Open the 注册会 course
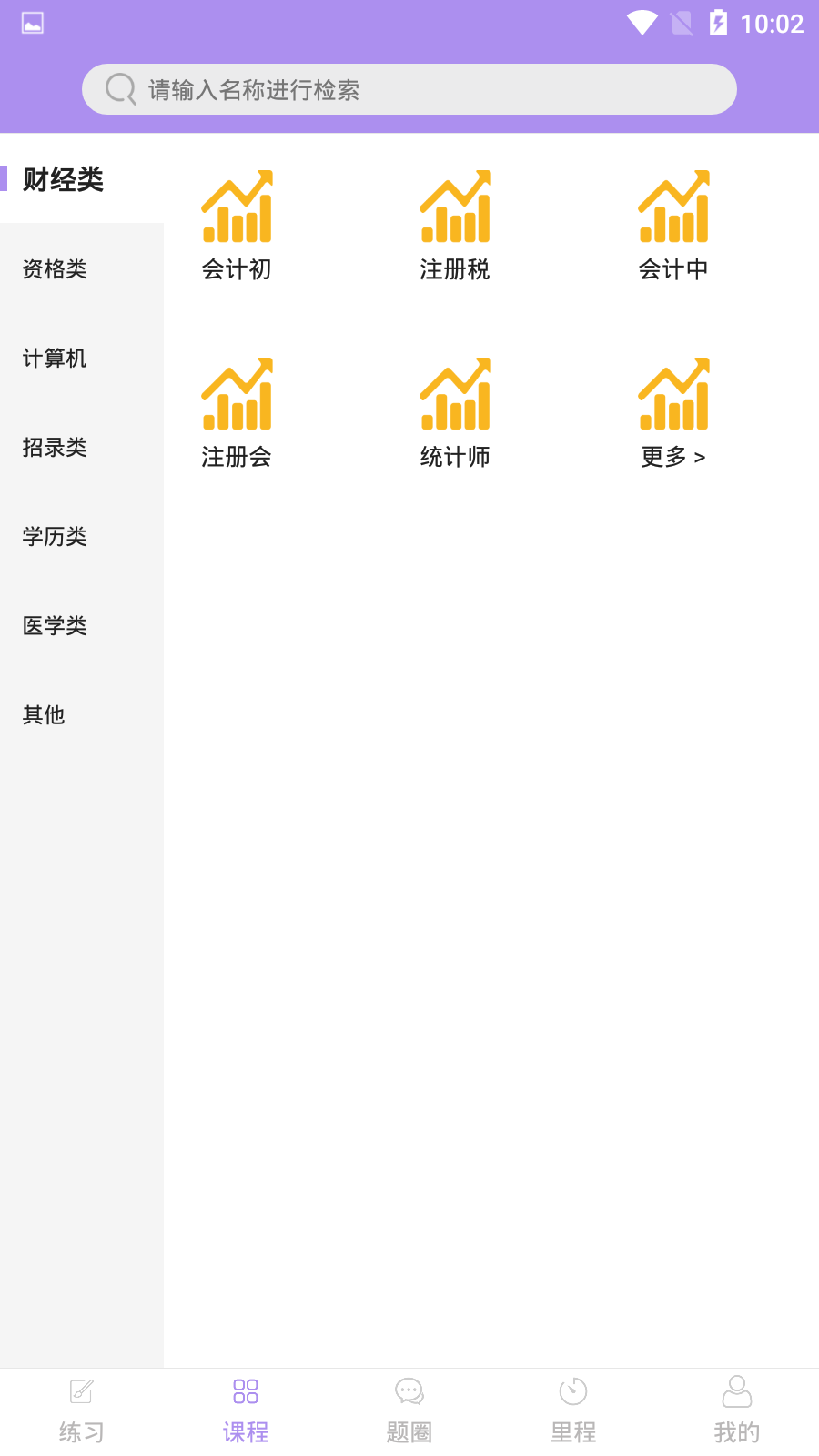Image resolution: width=819 pixels, height=1456 pixels. [237, 412]
